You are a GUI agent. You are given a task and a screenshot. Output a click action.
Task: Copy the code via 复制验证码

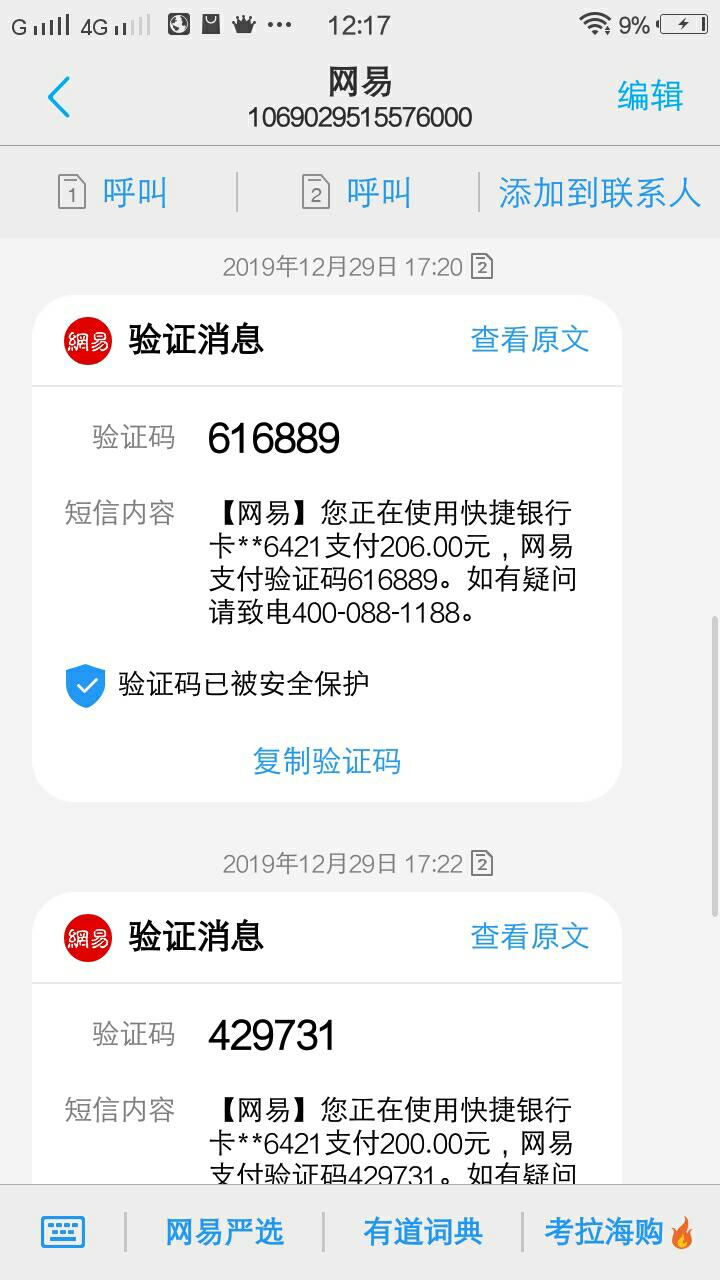click(327, 761)
